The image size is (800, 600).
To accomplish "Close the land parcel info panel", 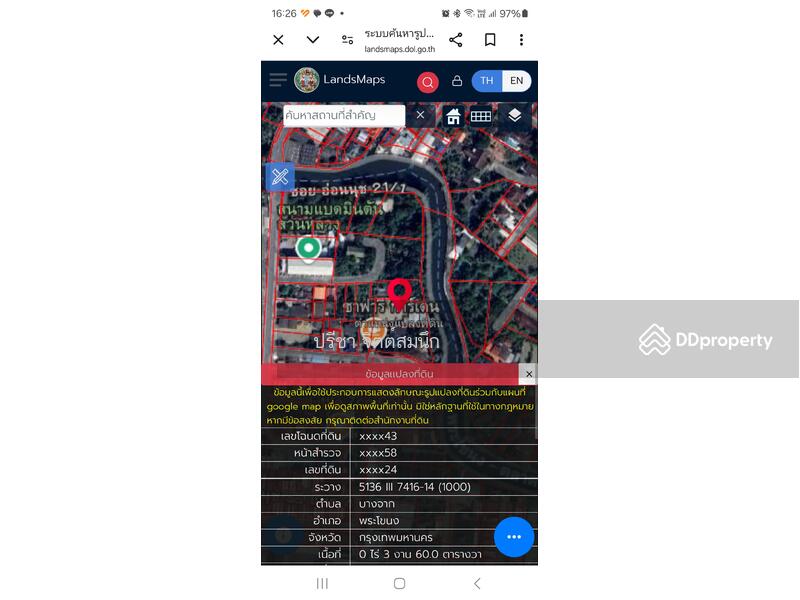I will coord(529,374).
